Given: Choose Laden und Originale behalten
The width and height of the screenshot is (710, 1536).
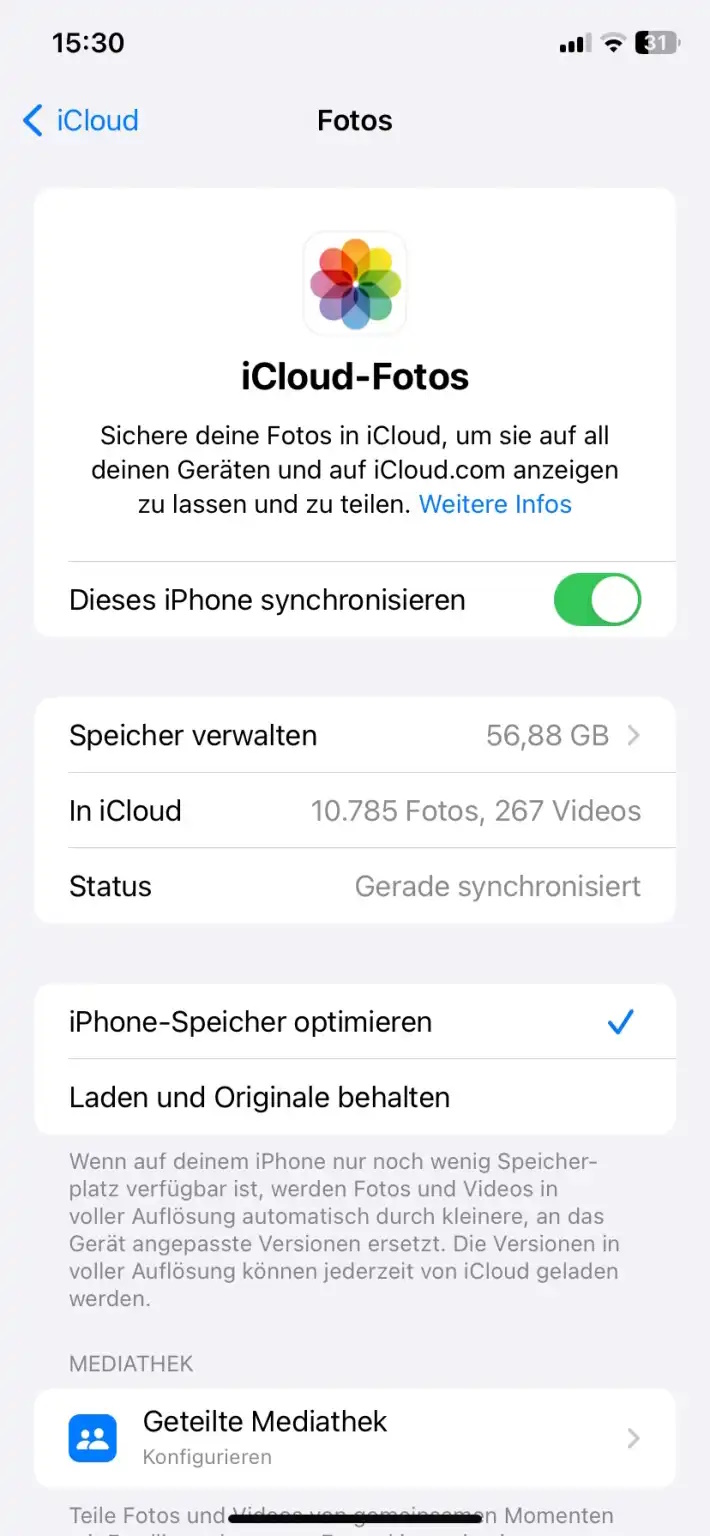Looking at the screenshot, I should [x=355, y=1097].
